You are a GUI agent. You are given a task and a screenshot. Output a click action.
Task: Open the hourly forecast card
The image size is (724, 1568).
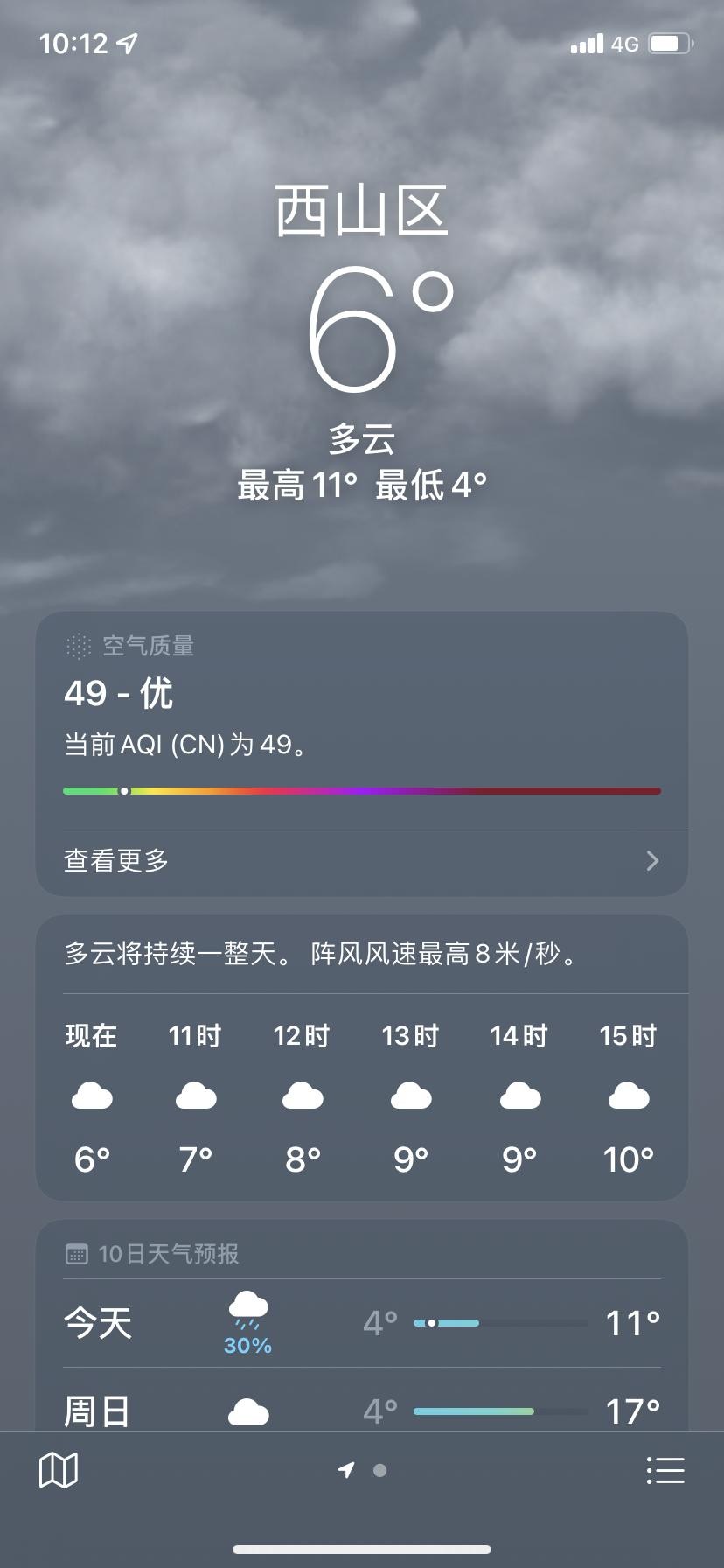(361, 1094)
